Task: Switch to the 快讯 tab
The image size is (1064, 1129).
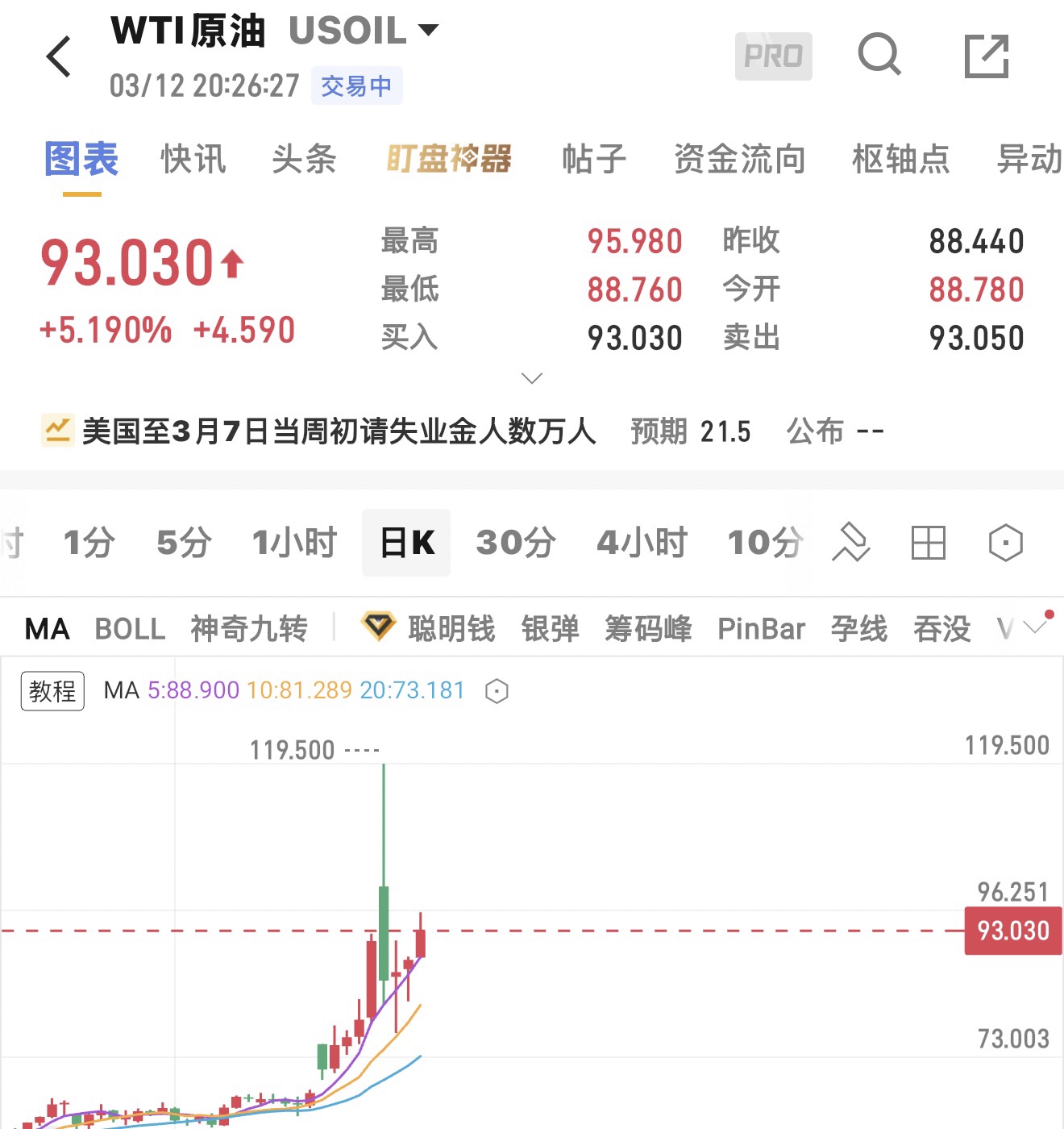Action: (x=193, y=159)
